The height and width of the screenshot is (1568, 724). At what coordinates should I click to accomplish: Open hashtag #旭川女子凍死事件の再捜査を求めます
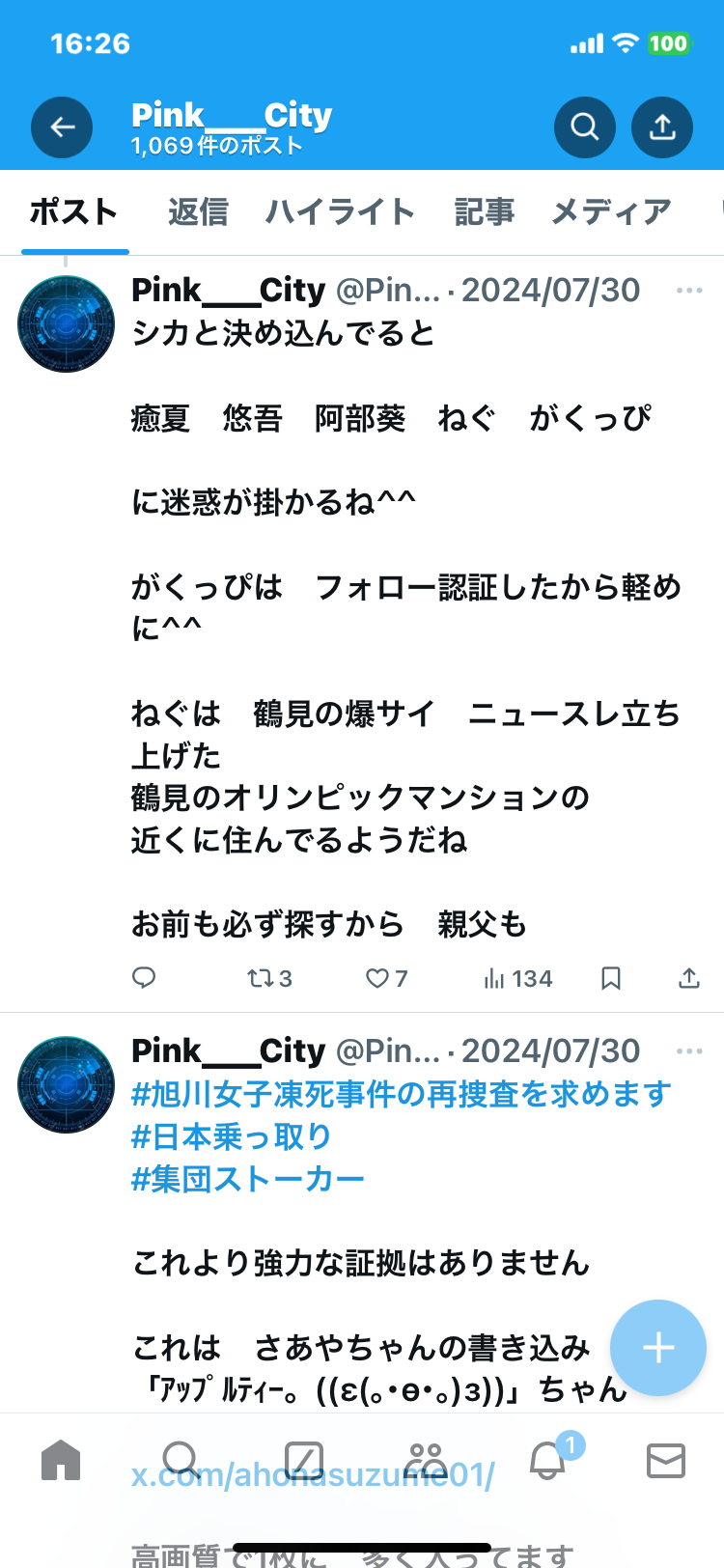click(401, 1094)
